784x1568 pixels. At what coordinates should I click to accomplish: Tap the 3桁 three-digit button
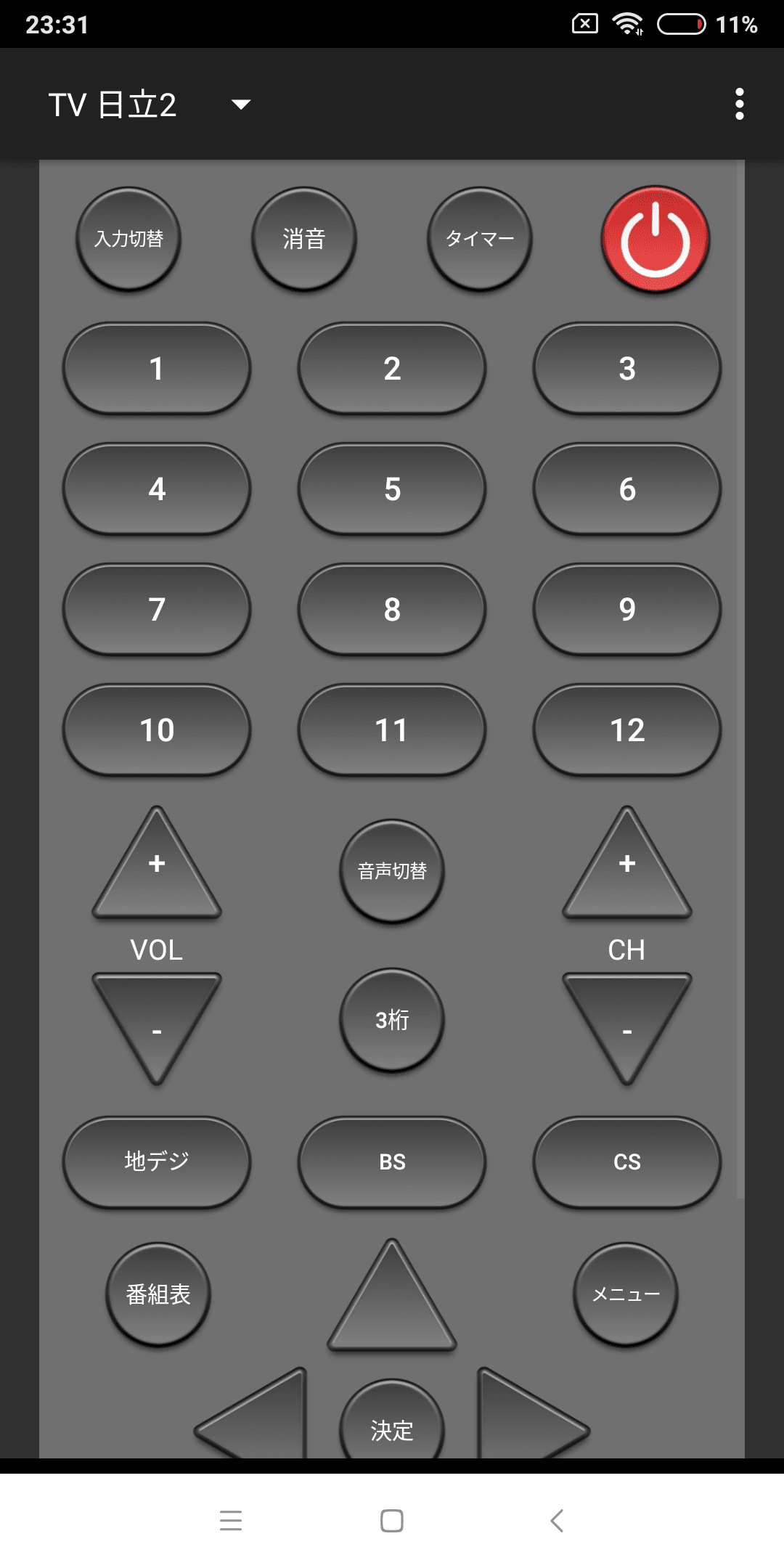392,1020
